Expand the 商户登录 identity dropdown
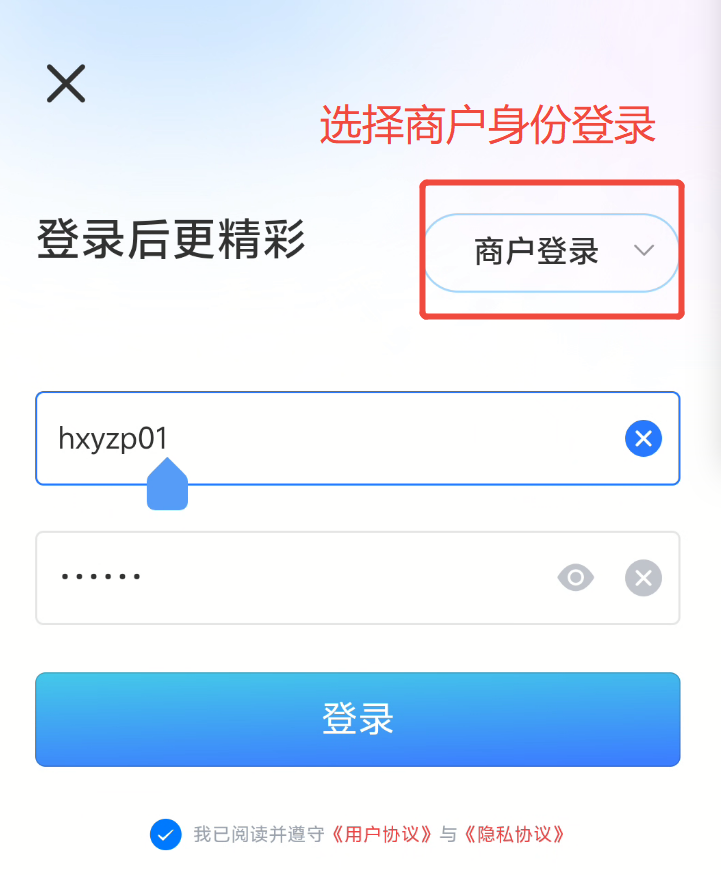The height and width of the screenshot is (875, 721). point(552,252)
